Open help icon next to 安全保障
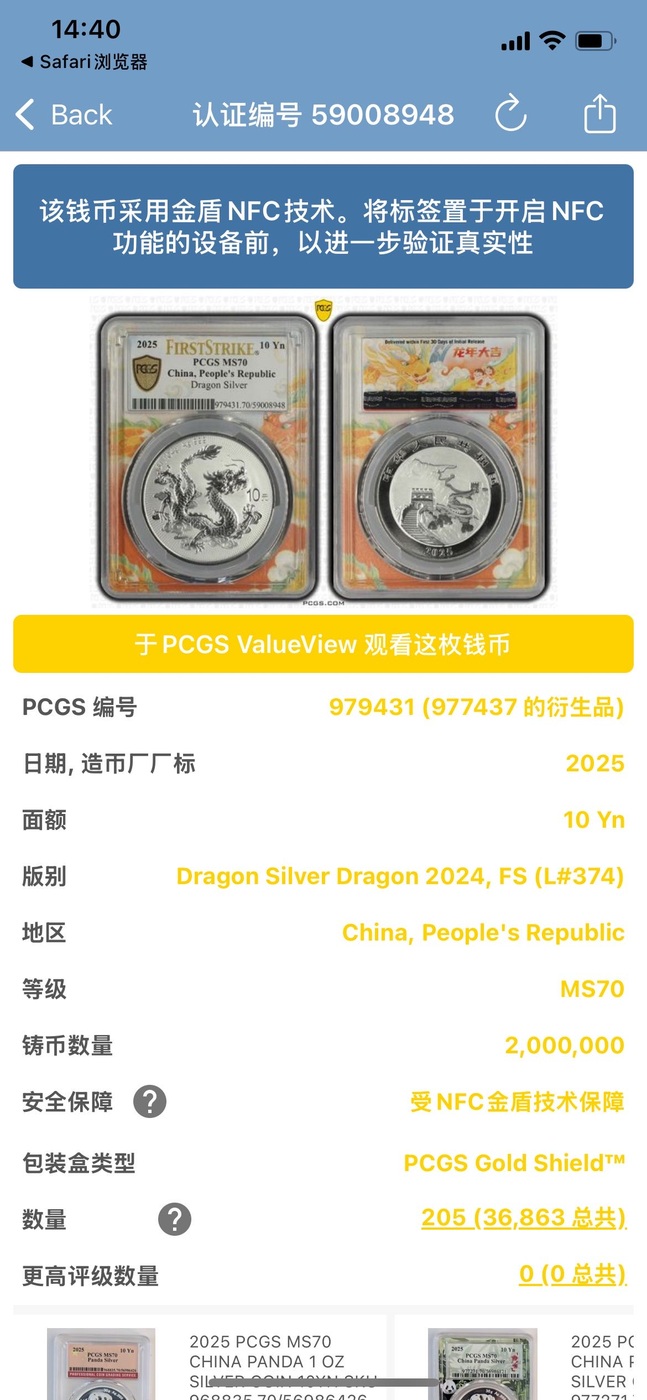The height and width of the screenshot is (1400, 647). [150, 1102]
